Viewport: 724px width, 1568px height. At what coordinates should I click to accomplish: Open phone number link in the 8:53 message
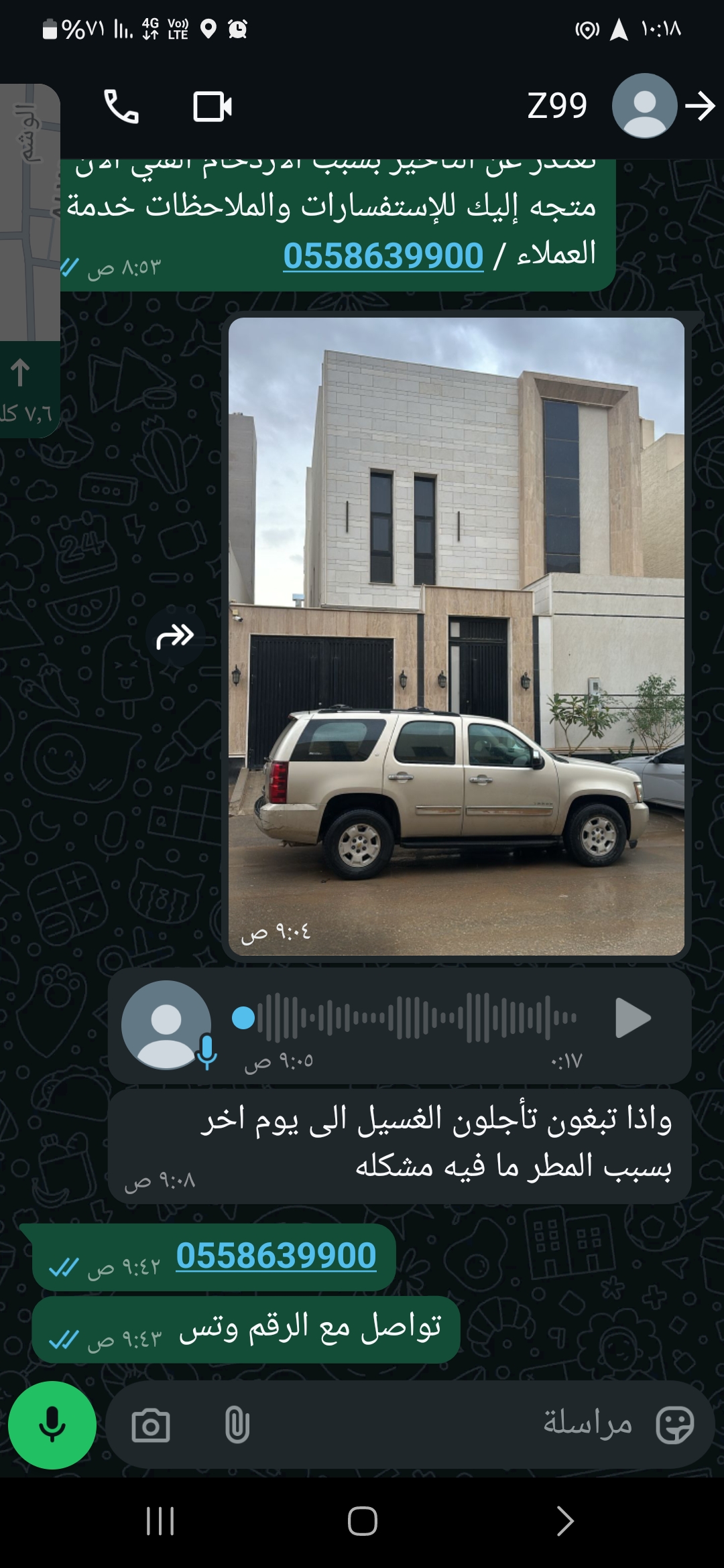(x=383, y=256)
